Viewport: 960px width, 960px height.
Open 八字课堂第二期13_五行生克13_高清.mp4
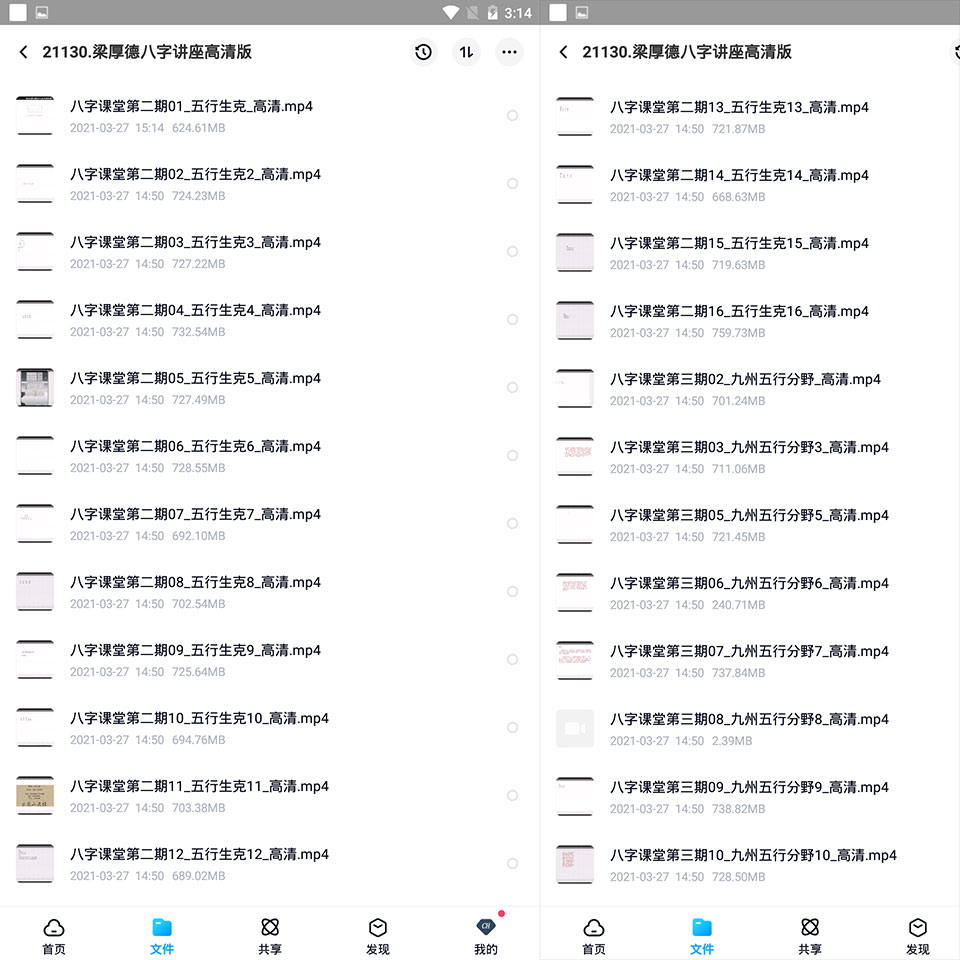click(x=739, y=108)
